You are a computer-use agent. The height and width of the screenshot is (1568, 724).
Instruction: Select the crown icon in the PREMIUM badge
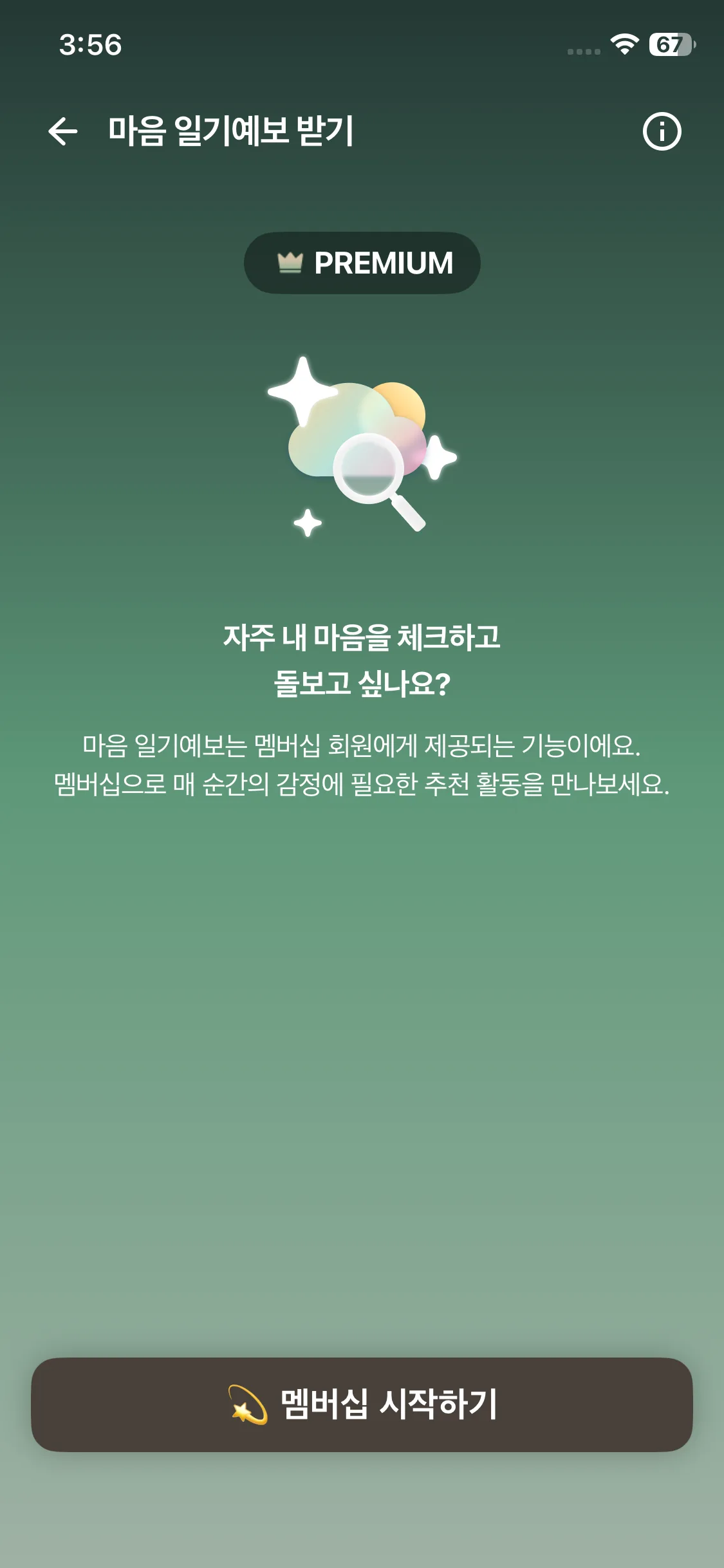[291, 263]
